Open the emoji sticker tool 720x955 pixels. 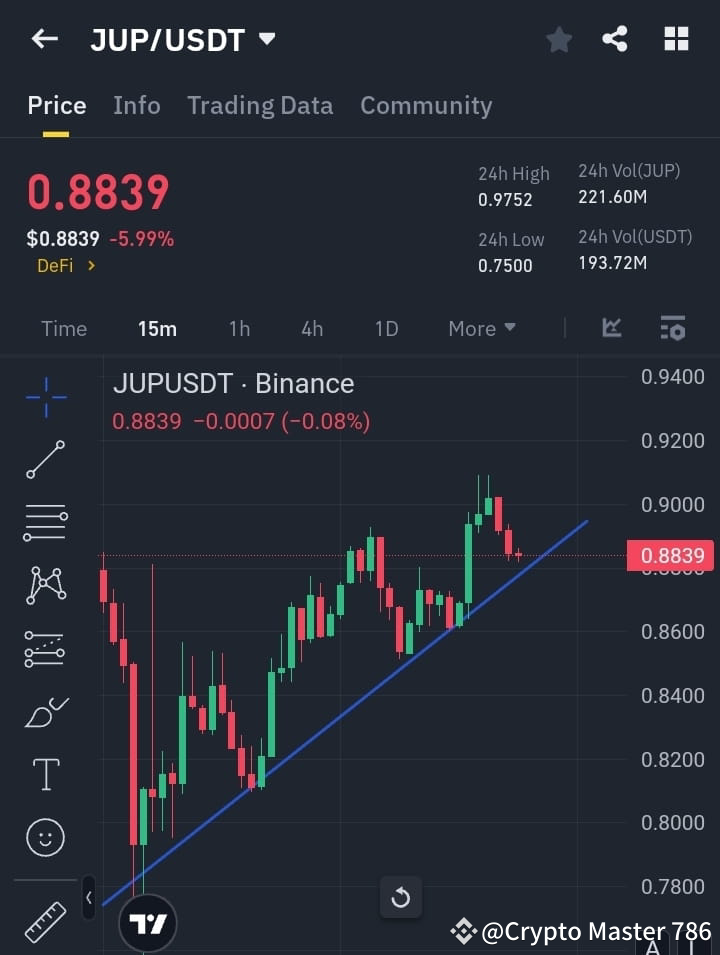point(45,837)
